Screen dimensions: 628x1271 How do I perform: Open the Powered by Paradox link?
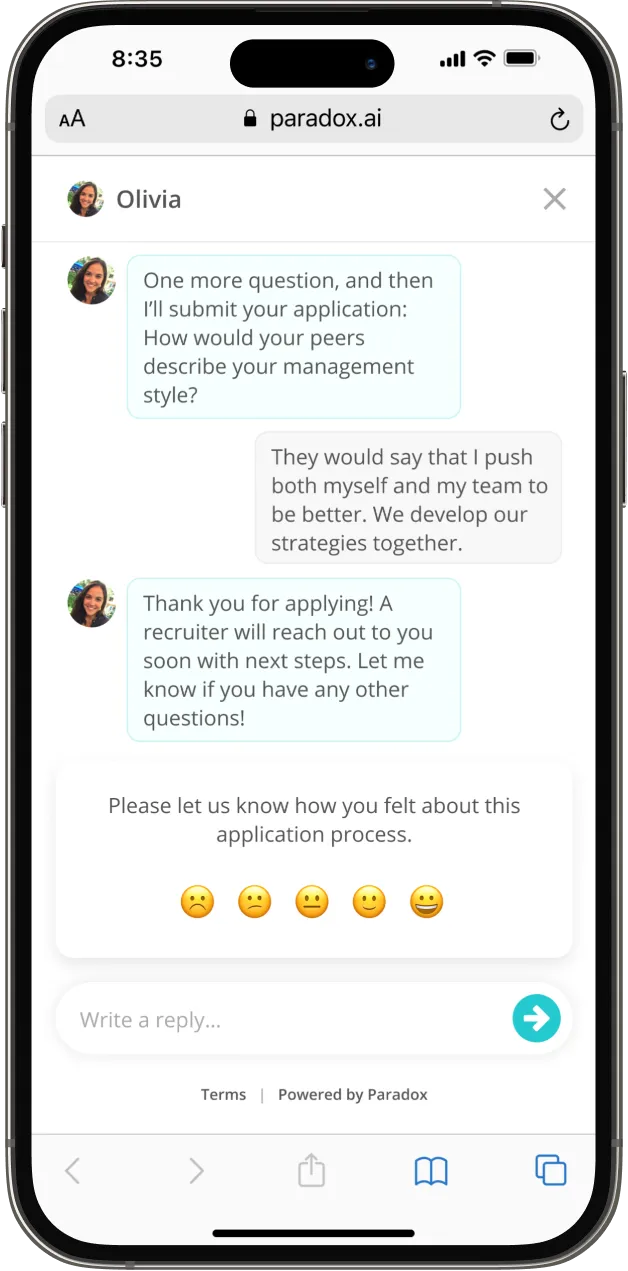click(x=352, y=1095)
